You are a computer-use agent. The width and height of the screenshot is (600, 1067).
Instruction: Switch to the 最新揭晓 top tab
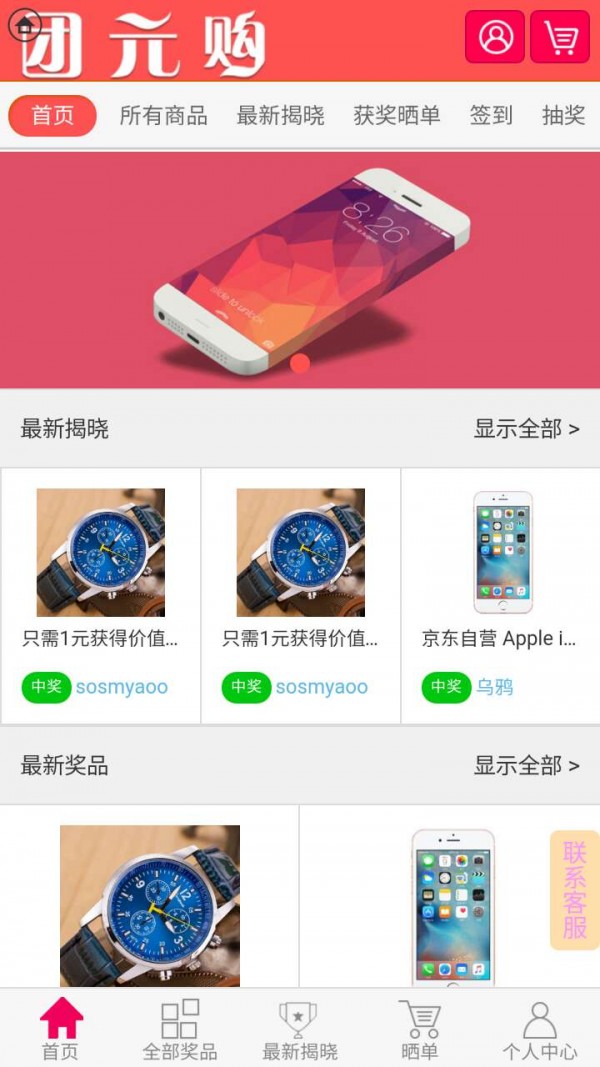pos(280,116)
